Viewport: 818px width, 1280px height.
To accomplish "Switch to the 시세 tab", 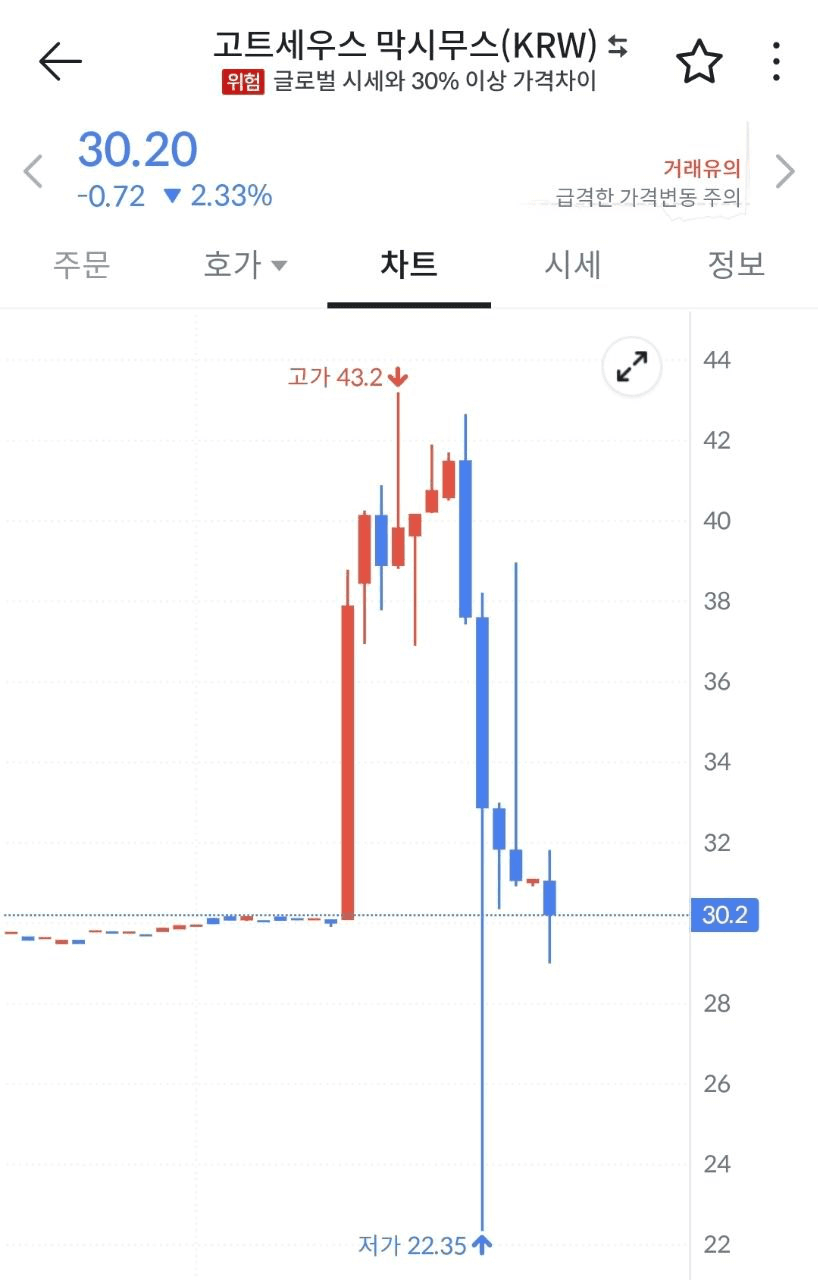I will [573, 265].
